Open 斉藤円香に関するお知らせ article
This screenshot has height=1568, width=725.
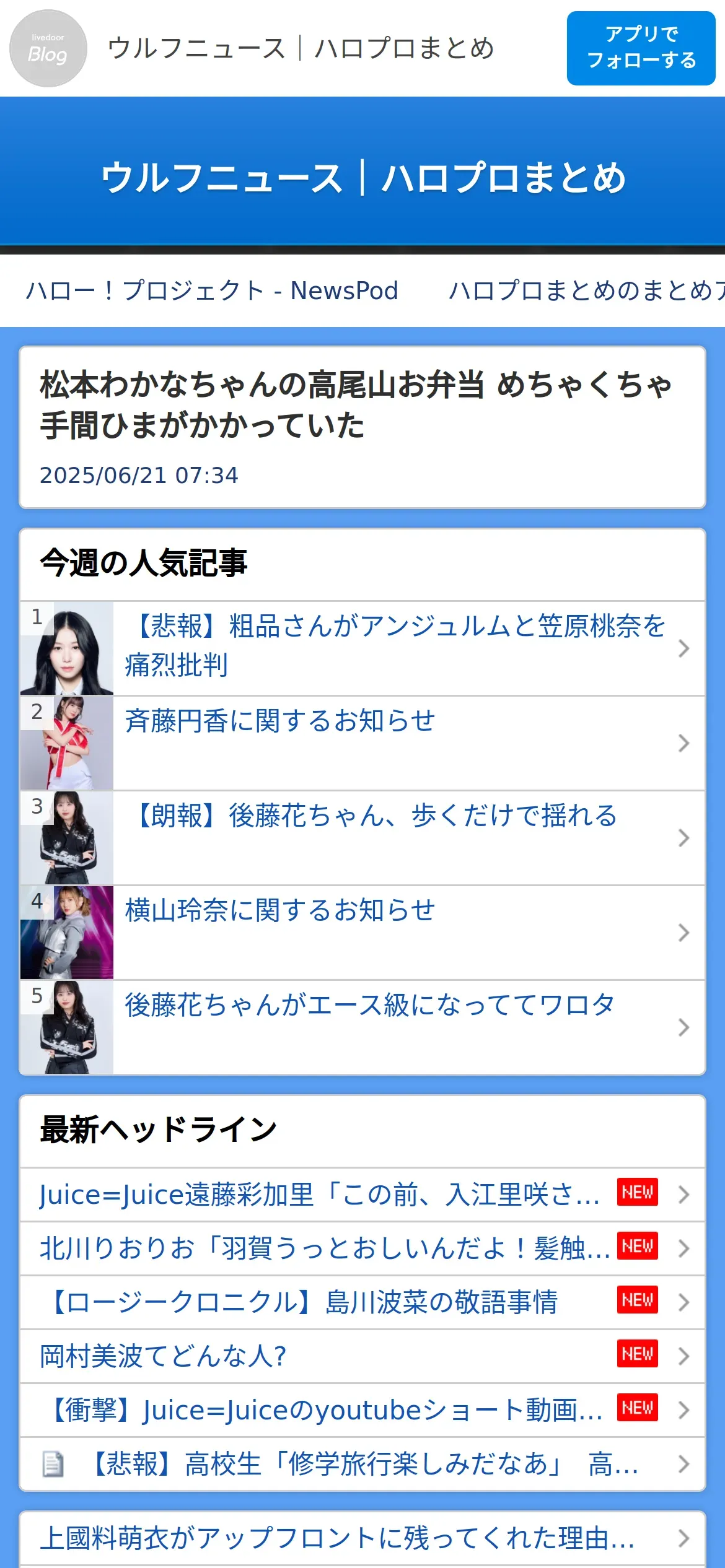coord(280,721)
